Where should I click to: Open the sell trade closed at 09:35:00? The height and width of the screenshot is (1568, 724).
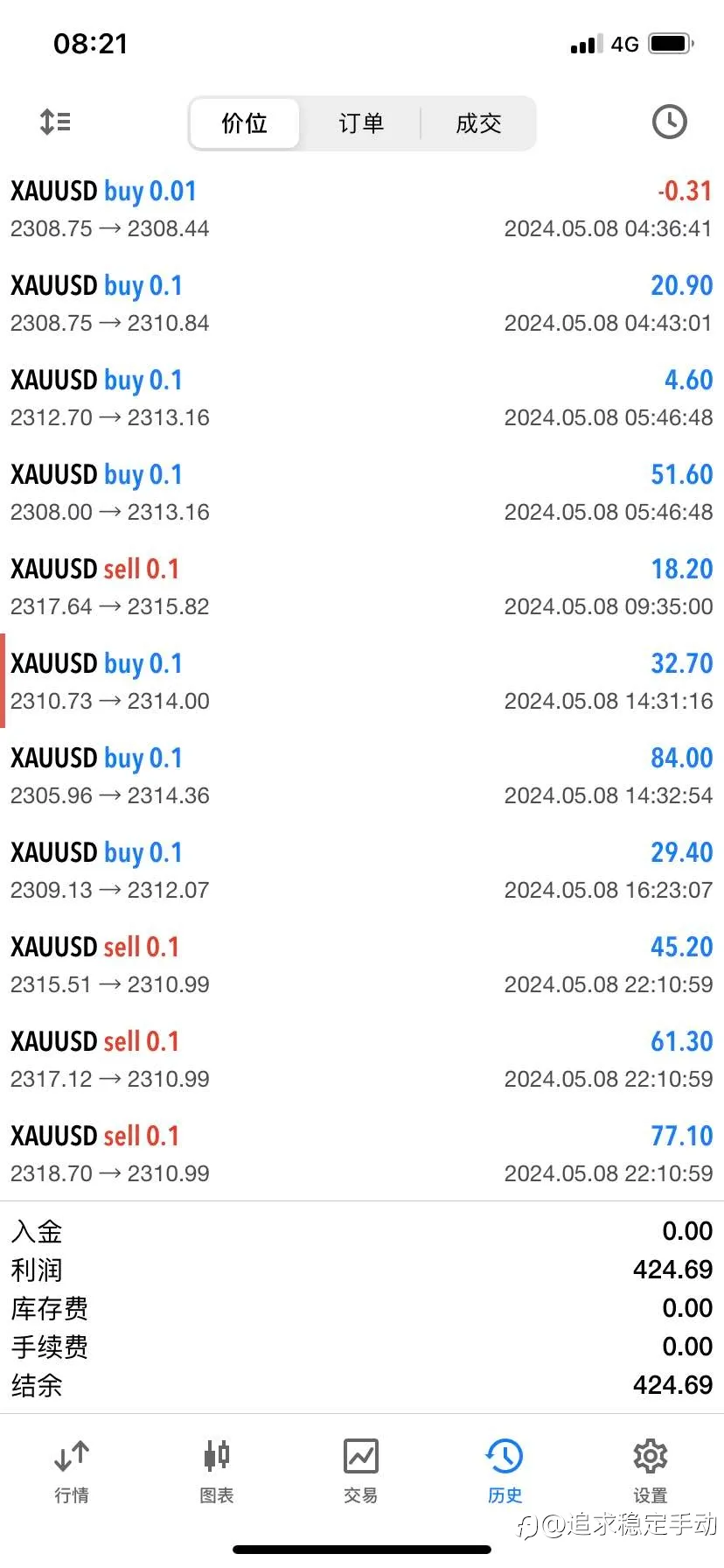click(x=362, y=587)
